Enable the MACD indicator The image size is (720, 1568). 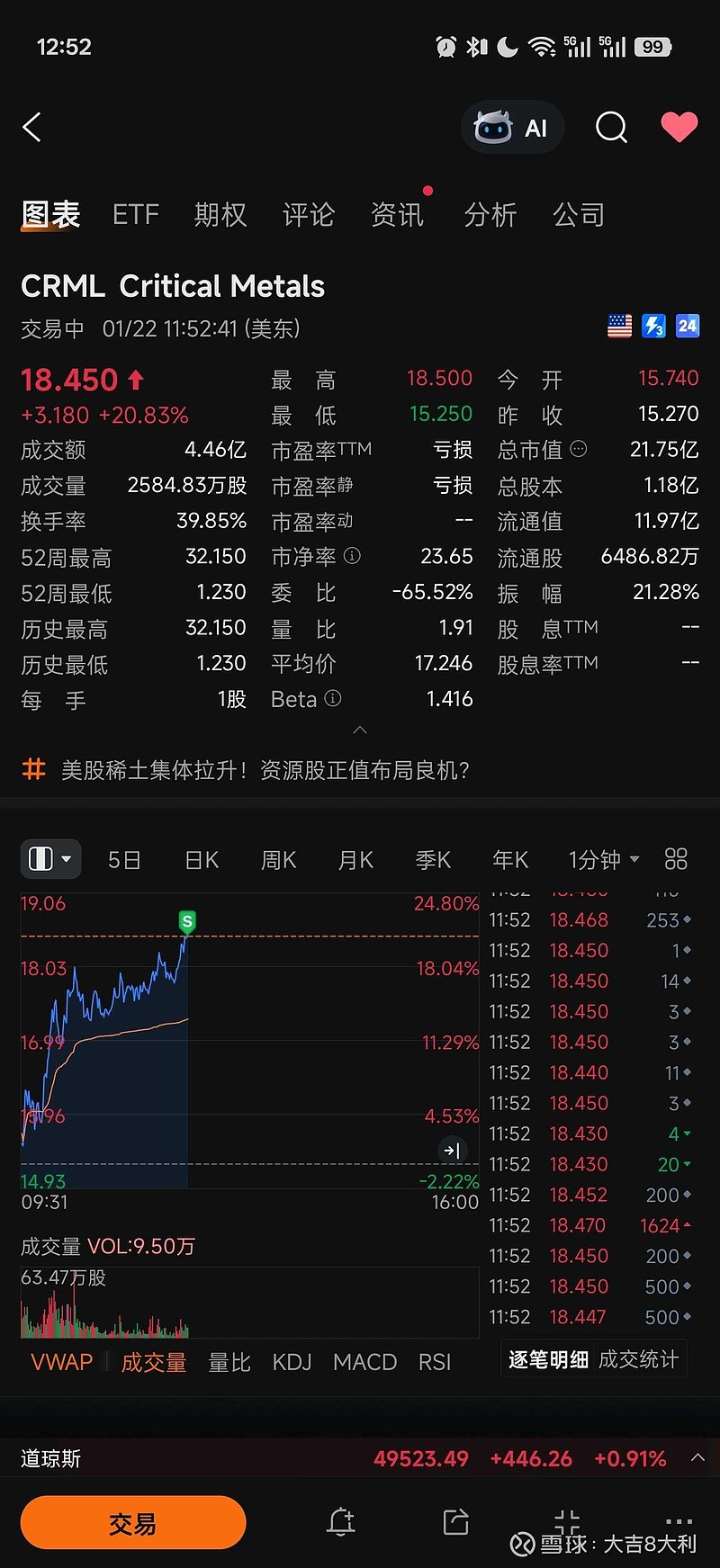click(364, 1362)
